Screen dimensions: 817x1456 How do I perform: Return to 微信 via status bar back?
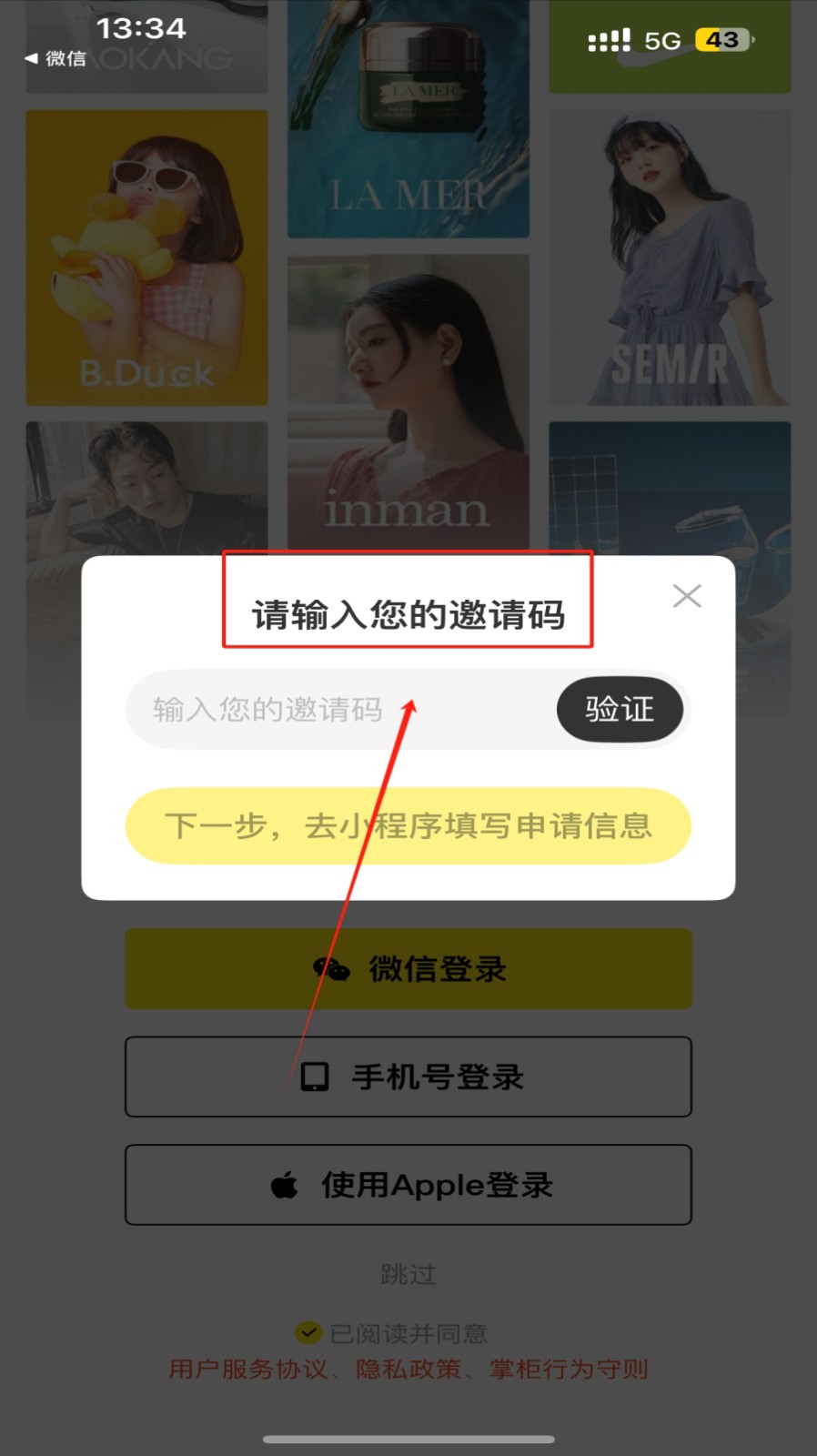[55, 58]
